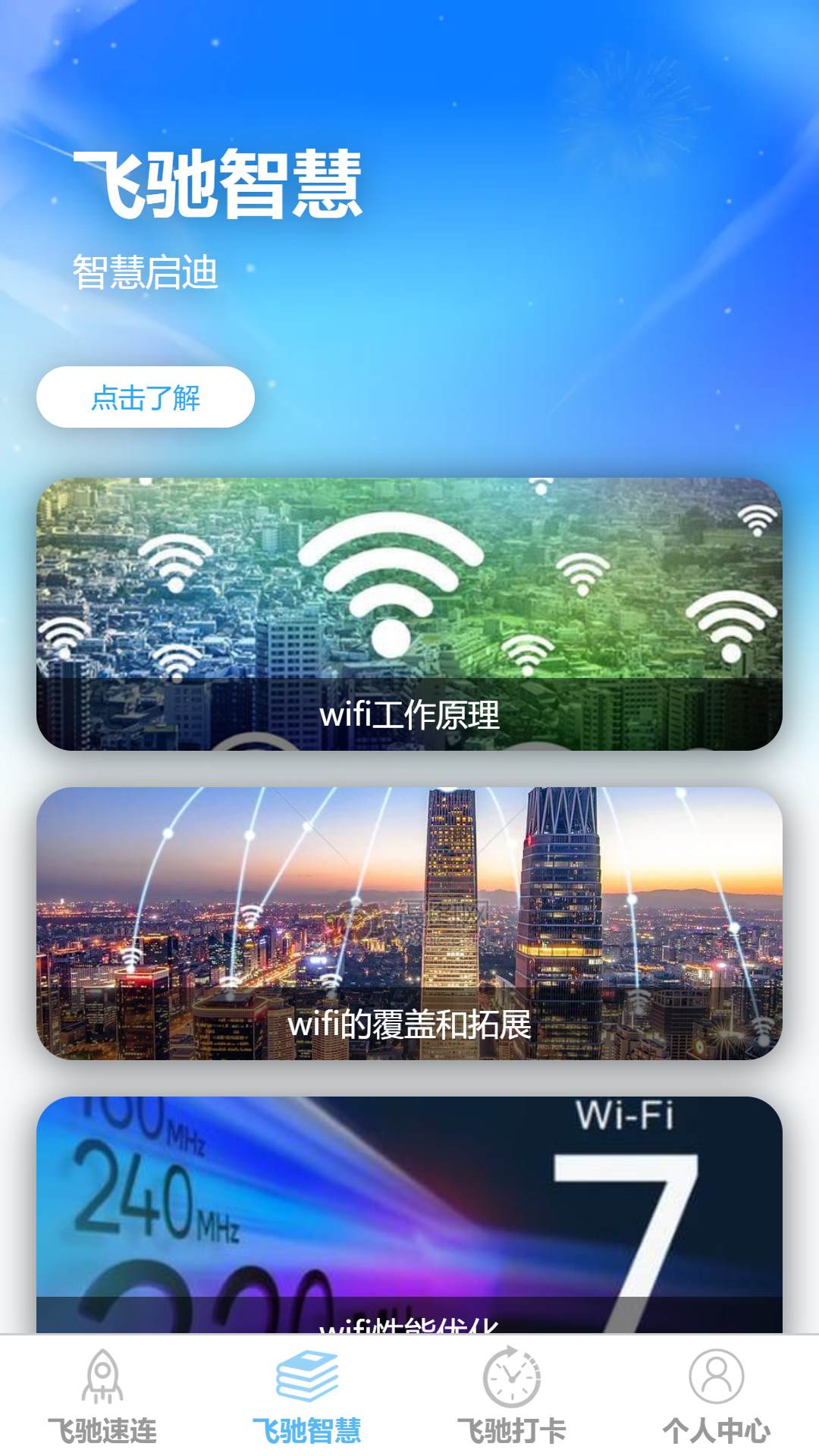Screen dimensions: 819x1456
Task: Go to the 飞驰打卡 tab
Action: click(x=512, y=1397)
